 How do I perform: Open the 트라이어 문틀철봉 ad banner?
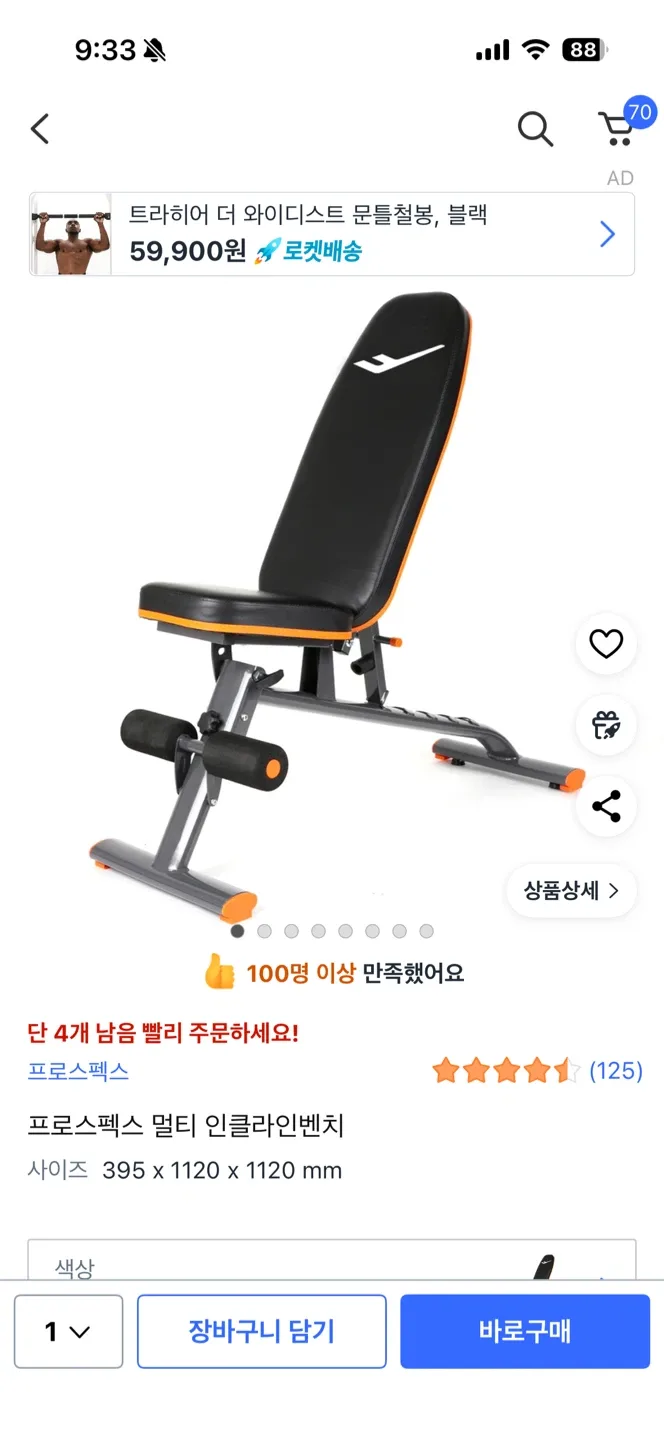(x=331, y=234)
